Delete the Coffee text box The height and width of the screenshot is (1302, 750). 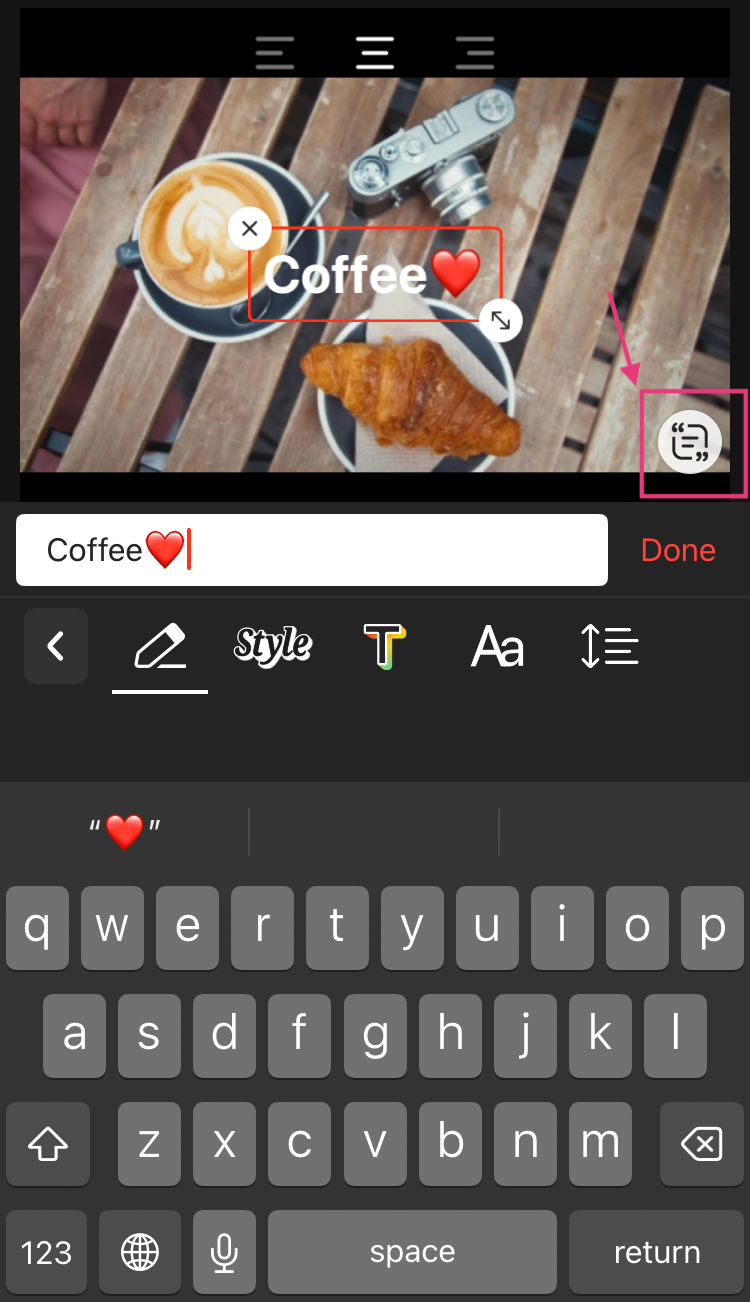(x=250, y=229)
